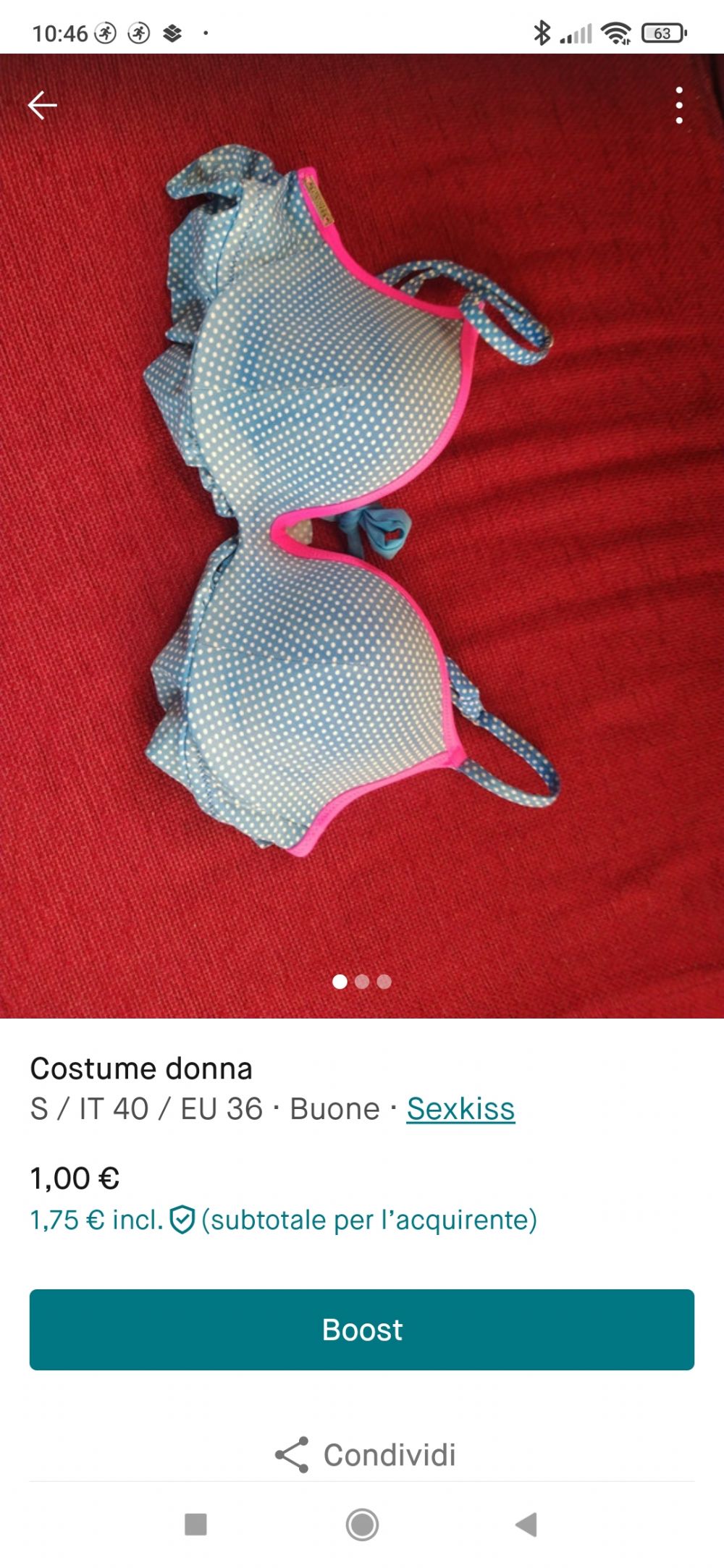Image resolution: width=724 pixels, height=1568 pixels.
Task: Share the listing with Condividi
Action: (365, 1454)
